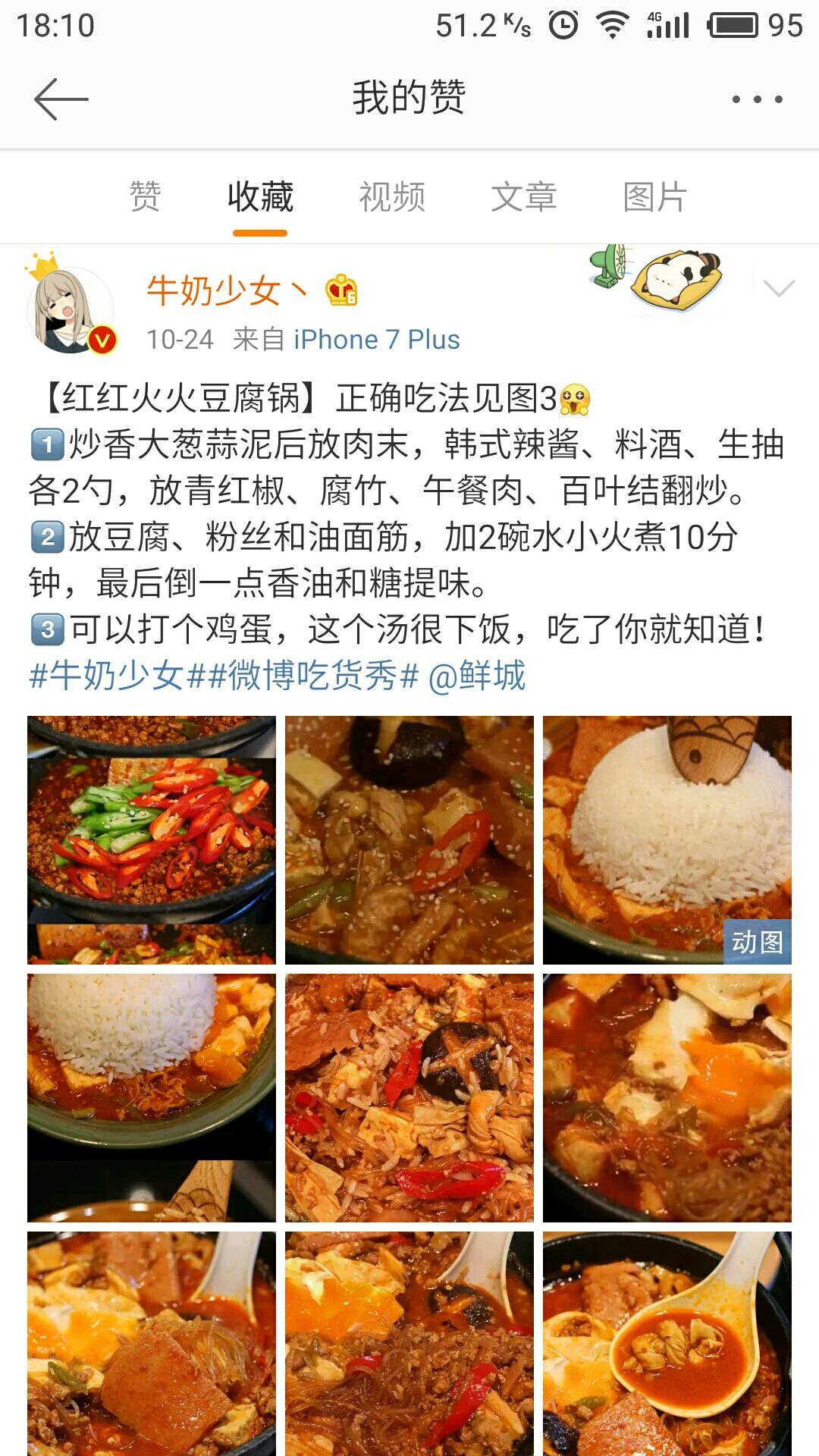Screen dimensions: 819x1456
Task: Go back using the arrow icon
Action: (61, 99)
